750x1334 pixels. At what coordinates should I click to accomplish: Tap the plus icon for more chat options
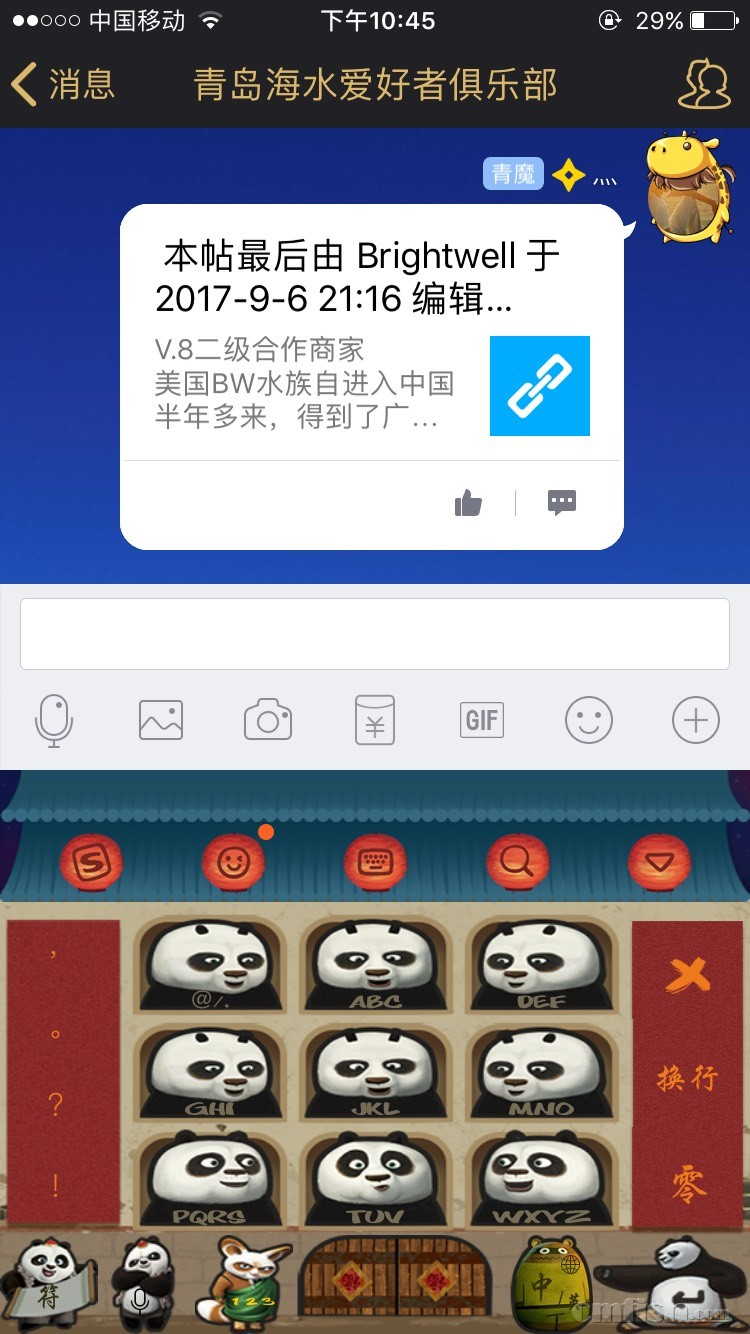pos(694,719)
